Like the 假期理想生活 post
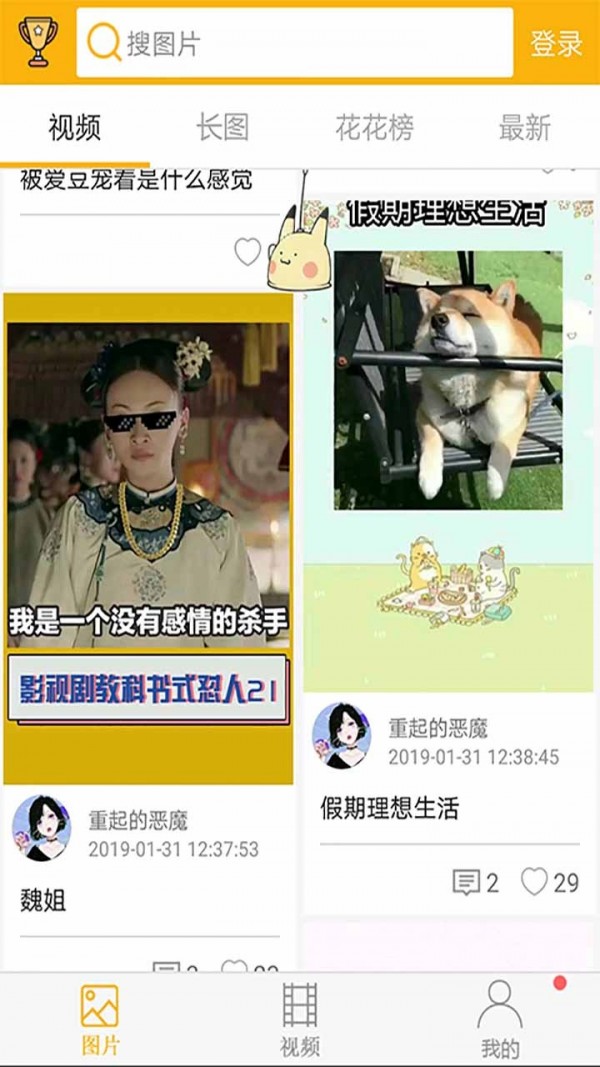 point(549,882)
